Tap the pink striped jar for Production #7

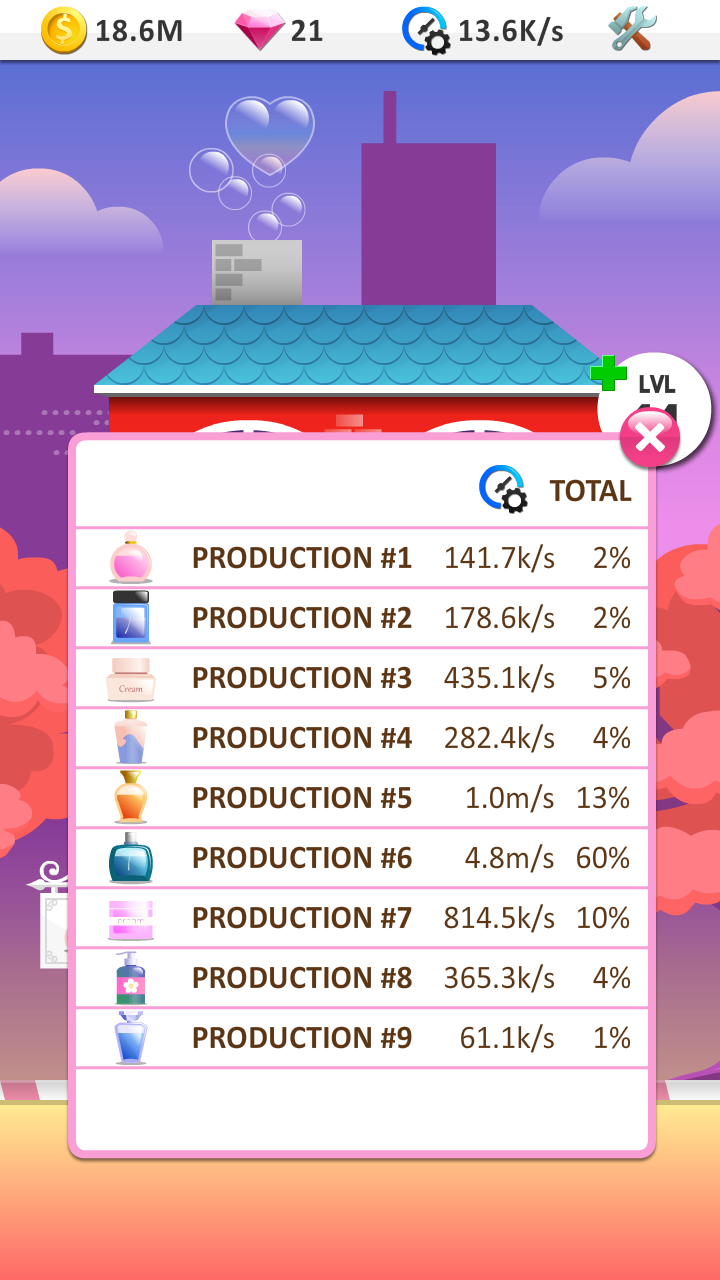point(128,918)
